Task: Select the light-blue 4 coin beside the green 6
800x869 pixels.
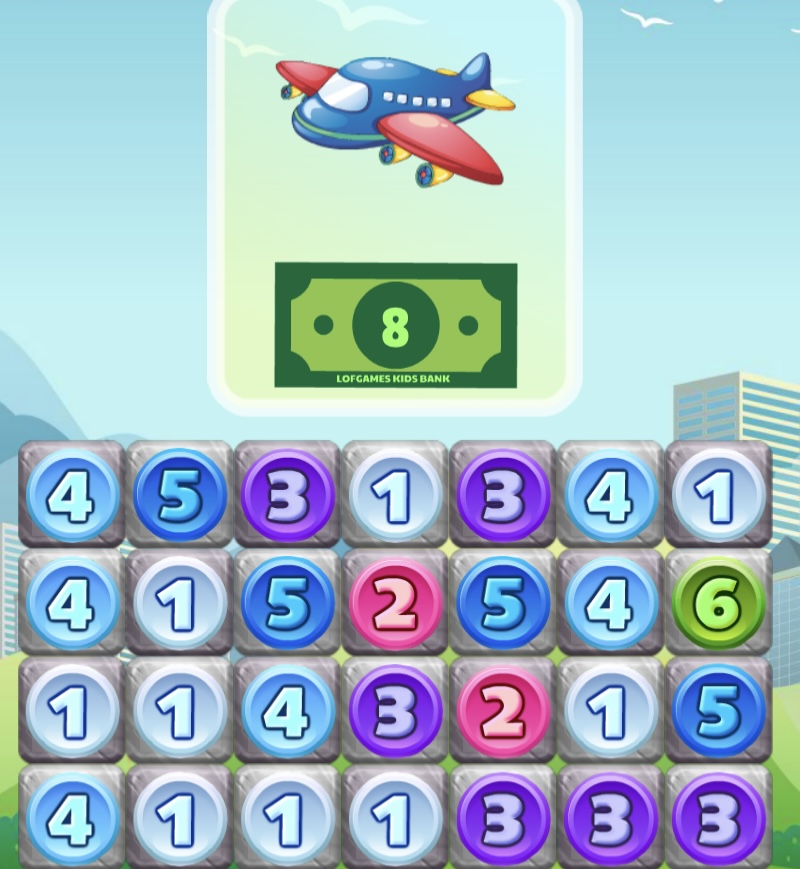Action: click(611, 603)
